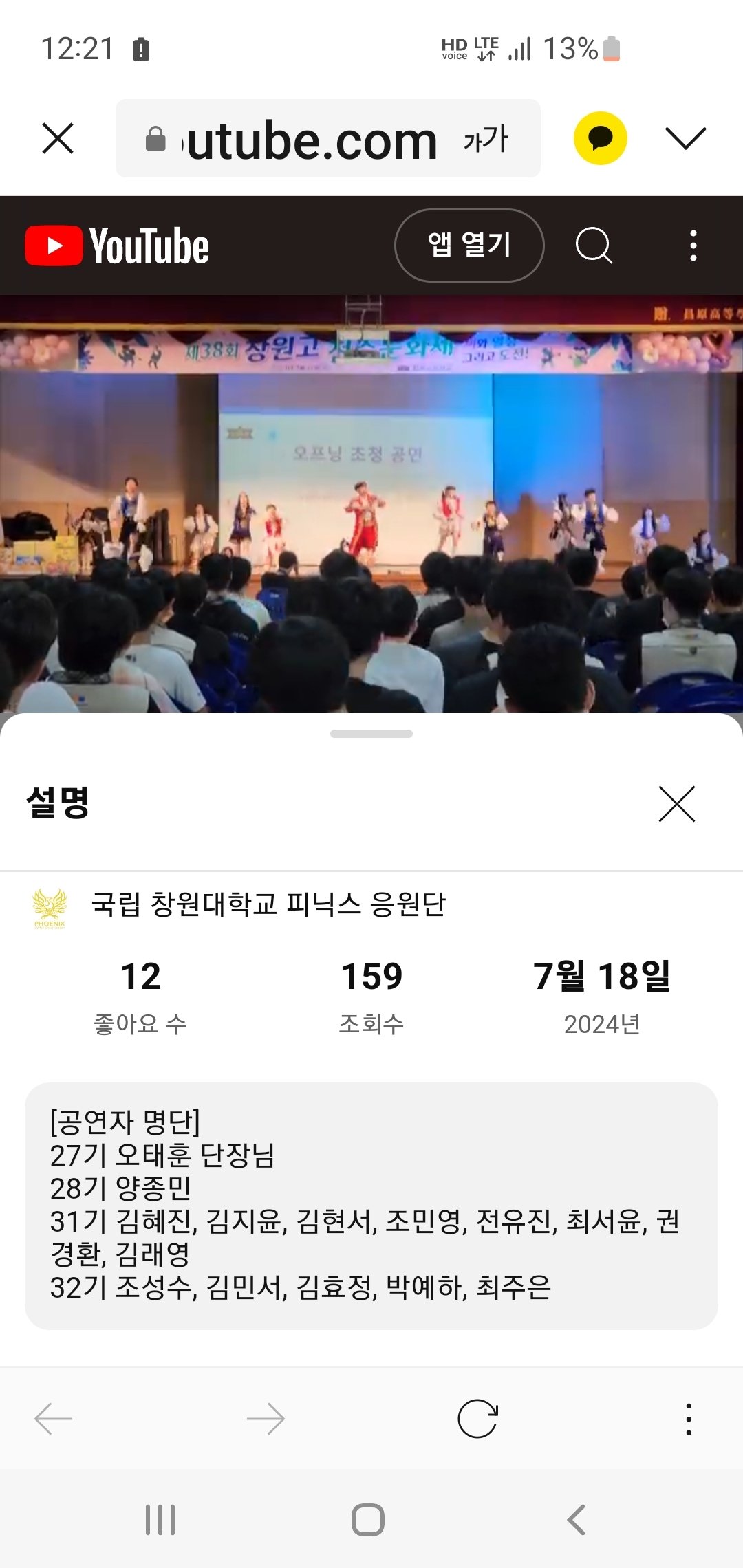Tap the 가가 text size button
The image size is (743, 1568).
click(x=486, y=140)
